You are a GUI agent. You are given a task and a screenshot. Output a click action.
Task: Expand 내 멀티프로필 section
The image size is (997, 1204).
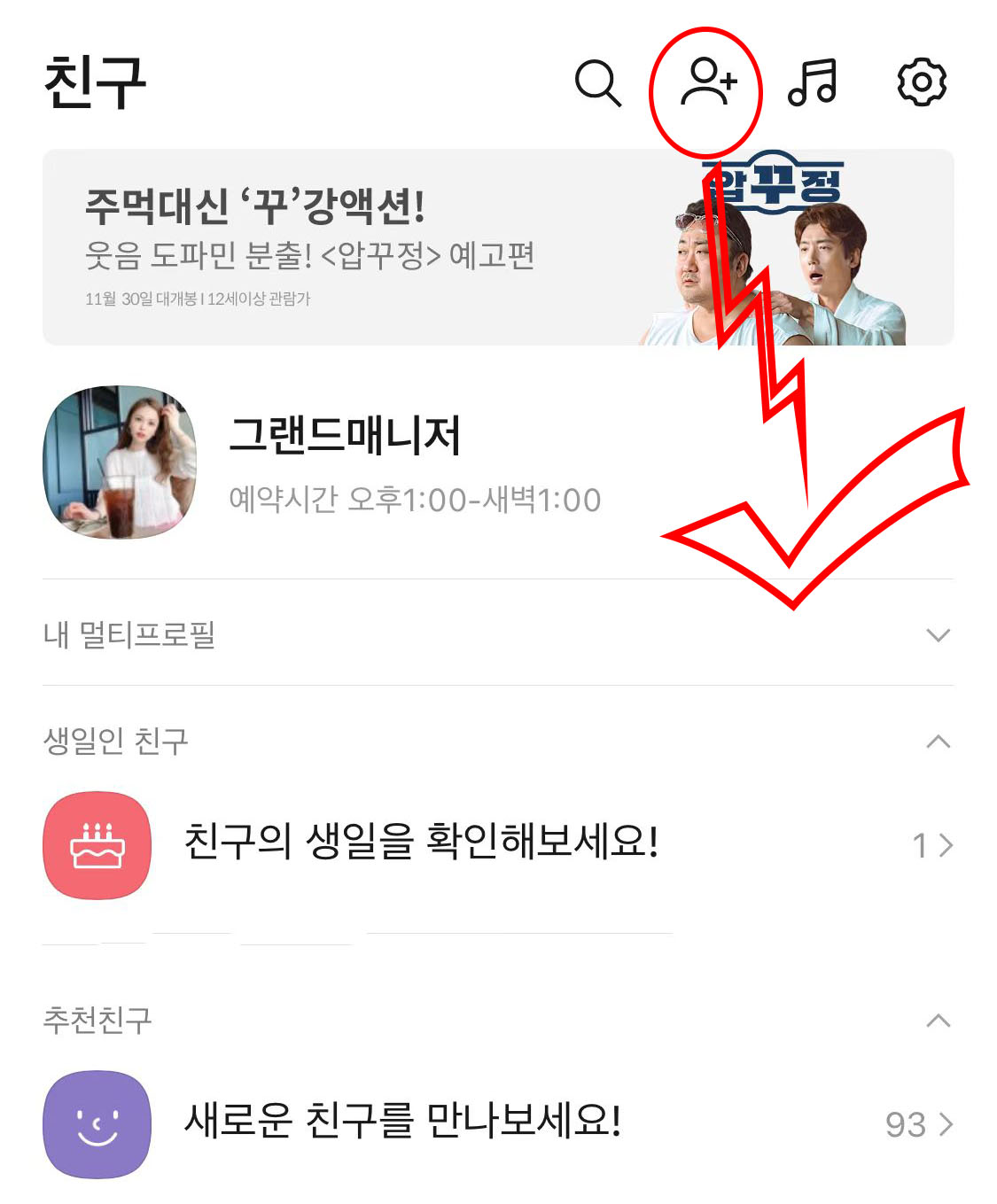click(x=938, y=635)
